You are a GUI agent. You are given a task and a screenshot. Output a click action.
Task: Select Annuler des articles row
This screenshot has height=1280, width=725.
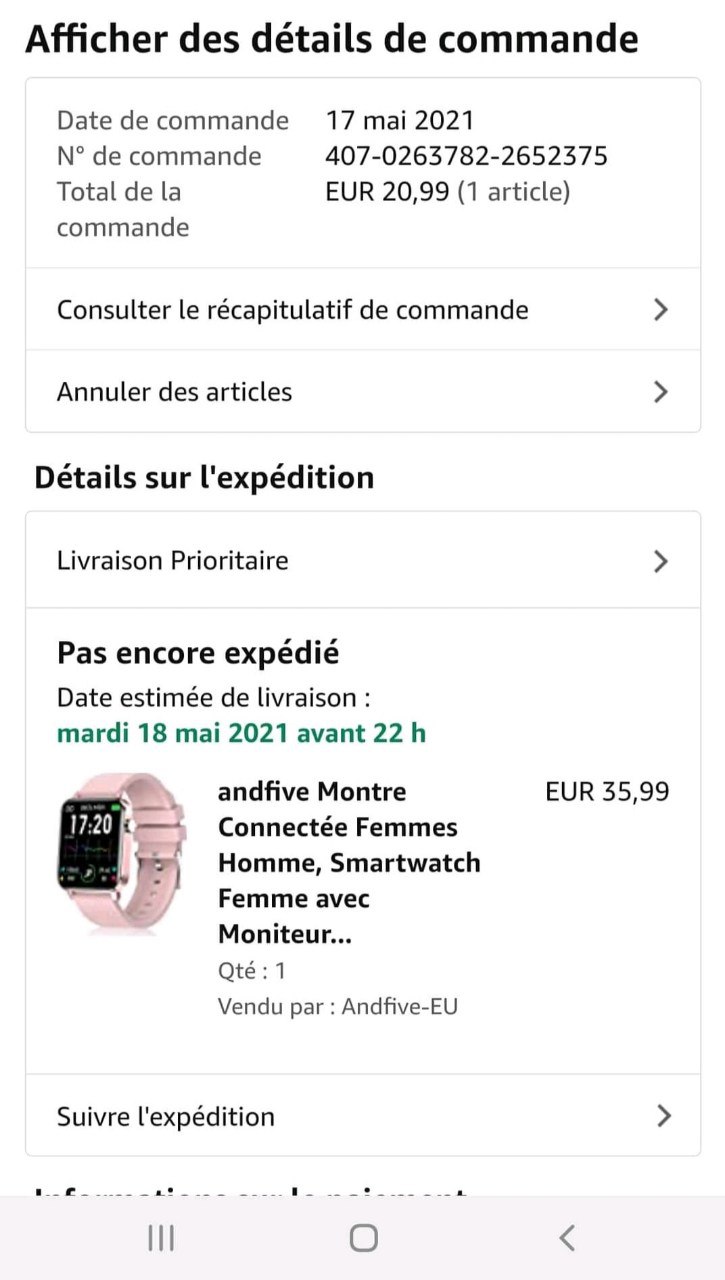(x=362, y=392)
